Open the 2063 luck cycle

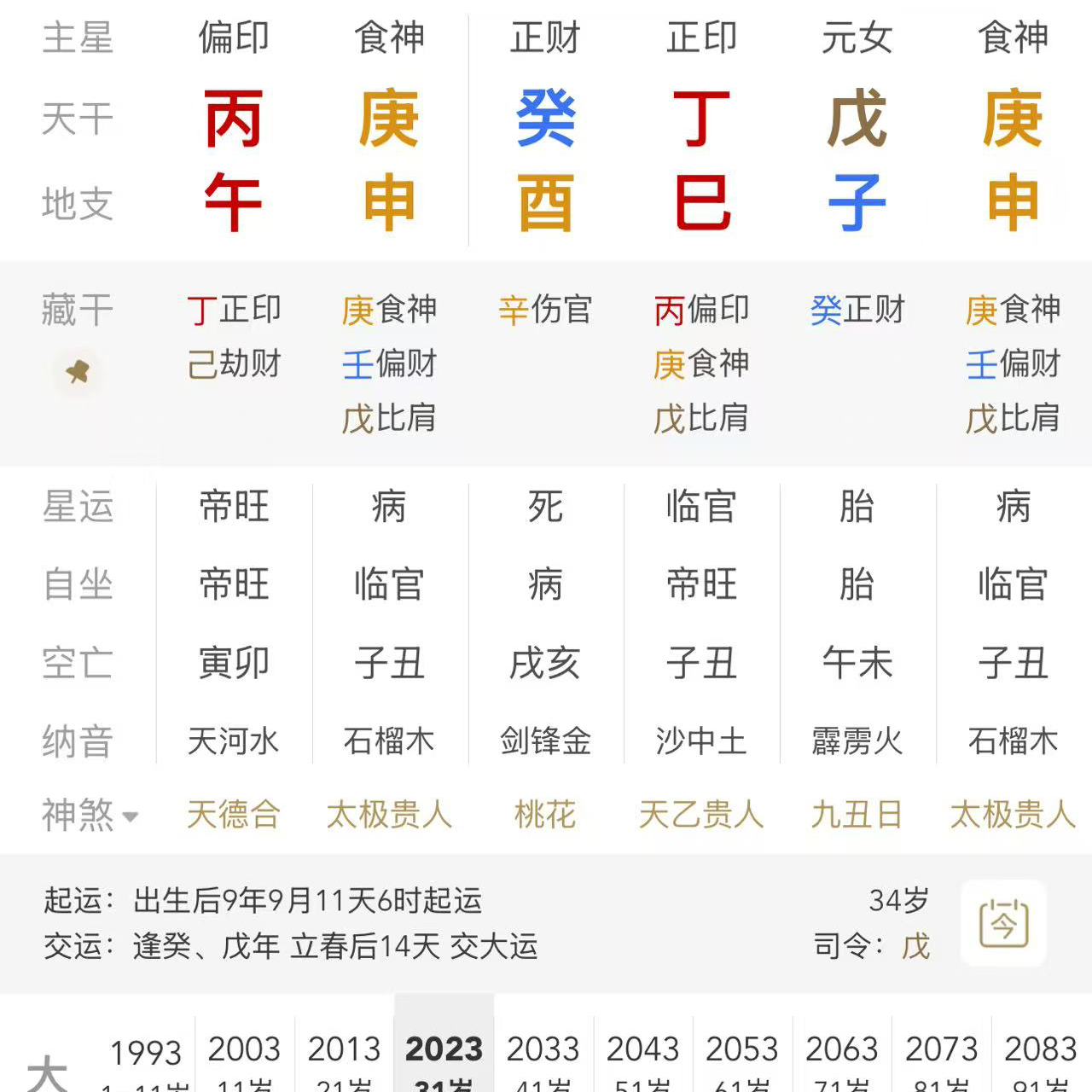(842, 1056)
